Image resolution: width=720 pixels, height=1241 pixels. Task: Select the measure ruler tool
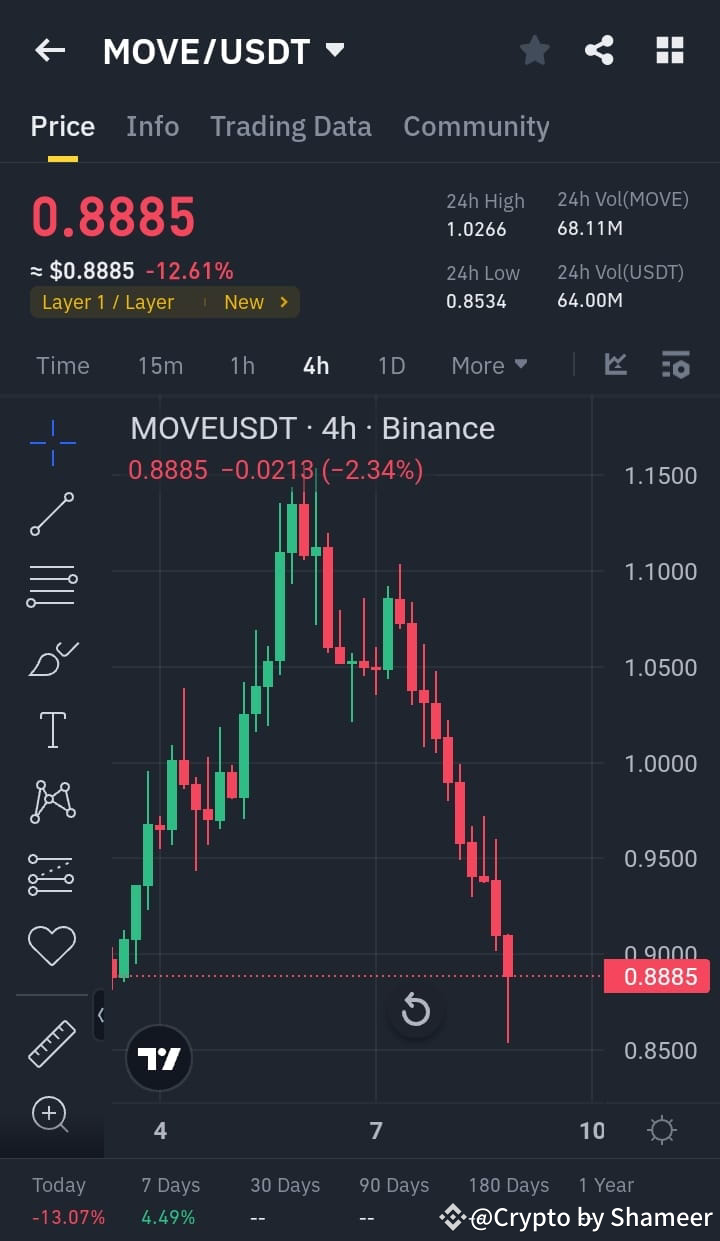pyautogui.click(x=52, y=1043)
